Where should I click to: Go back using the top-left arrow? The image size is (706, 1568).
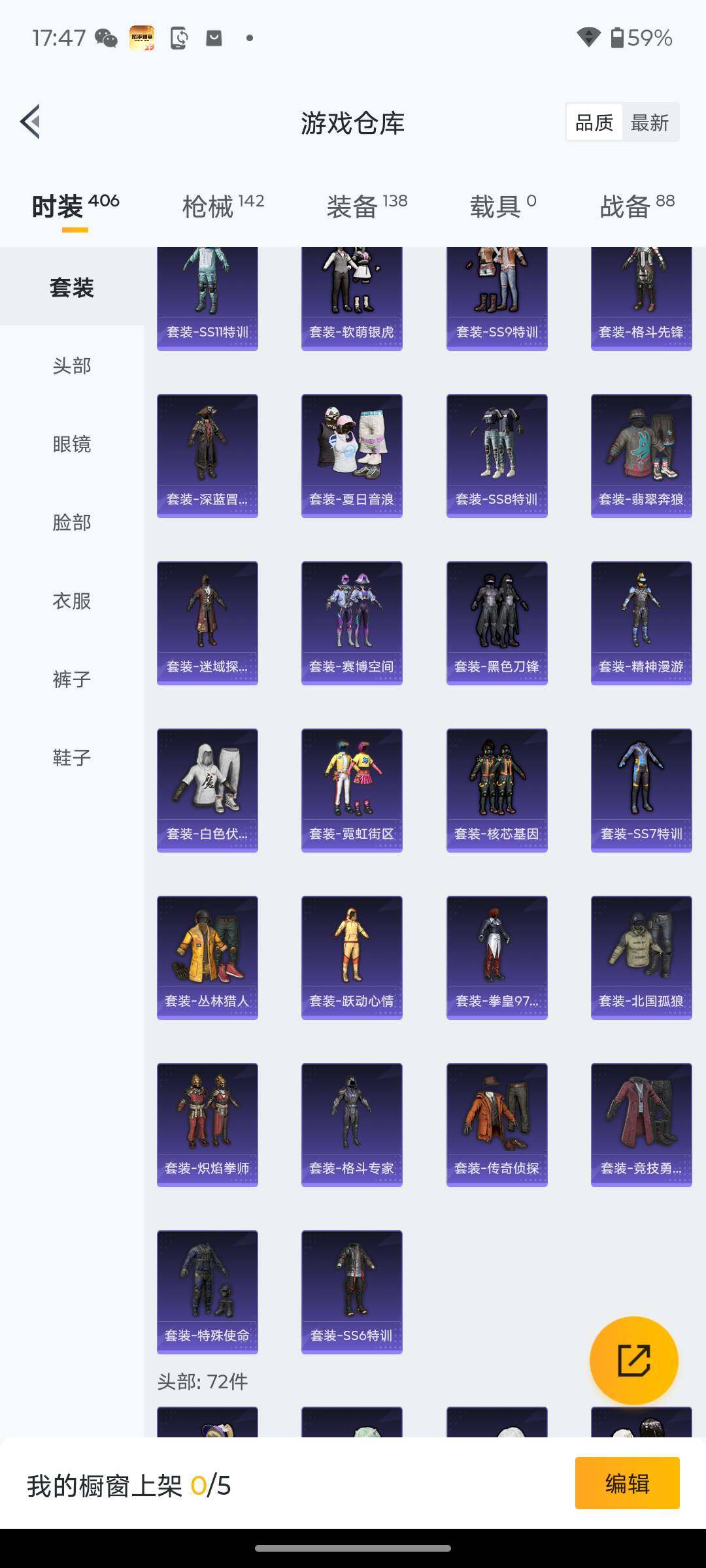click(30, 122)
